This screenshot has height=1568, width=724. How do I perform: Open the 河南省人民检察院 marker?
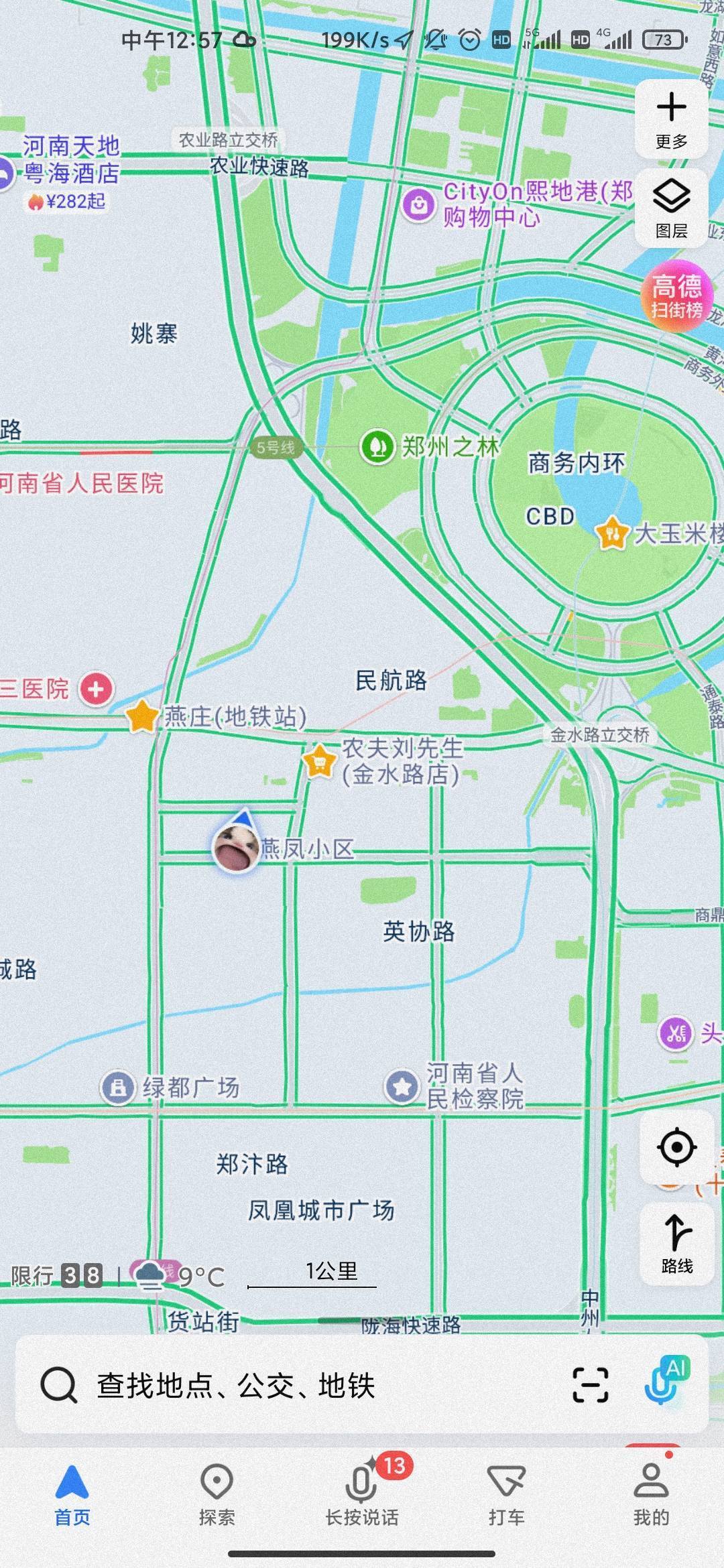point(402,1086)
